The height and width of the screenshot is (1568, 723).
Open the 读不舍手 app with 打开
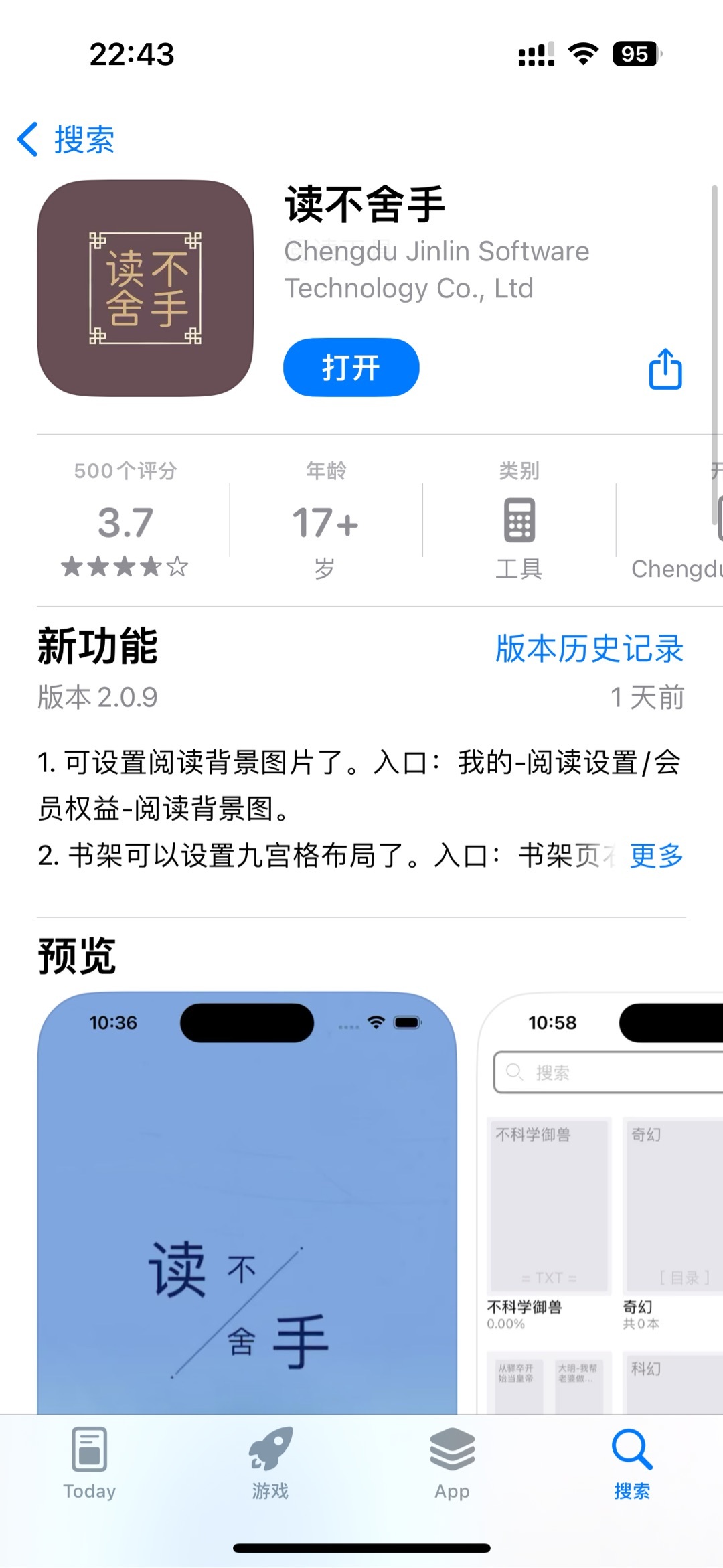[351, 368]
